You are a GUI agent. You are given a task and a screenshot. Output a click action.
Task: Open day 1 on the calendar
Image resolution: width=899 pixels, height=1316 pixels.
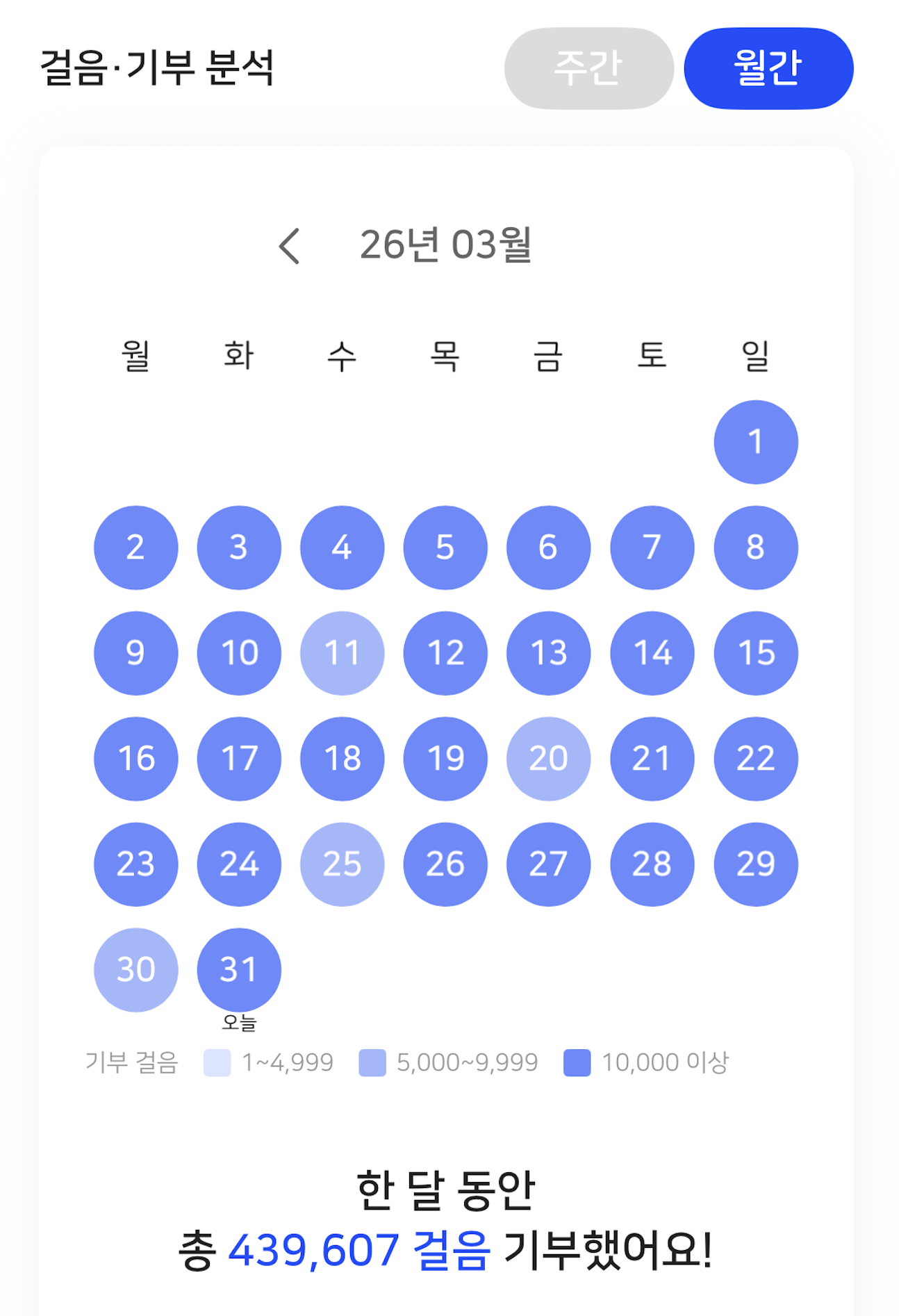[755, 442]
